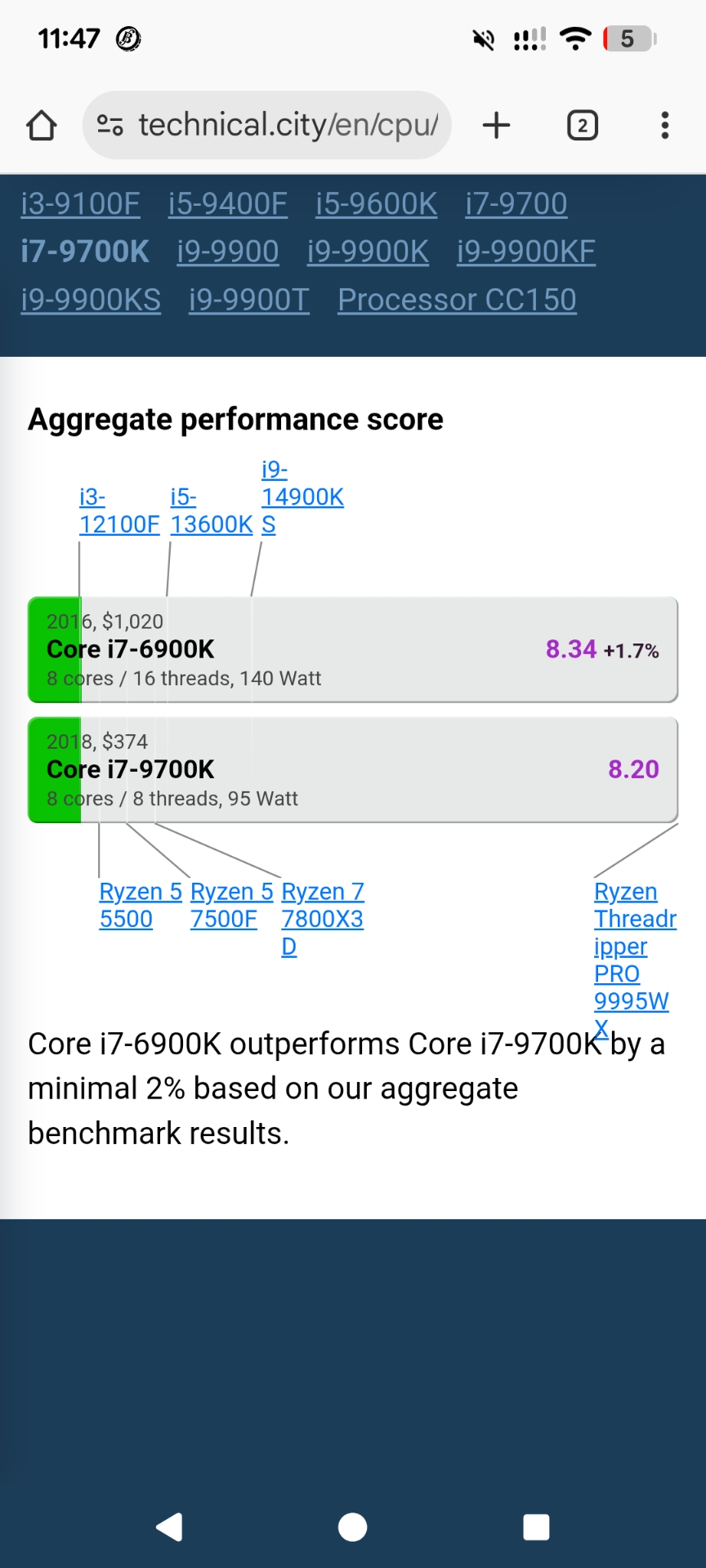
Task: Open the i9-9900T link
Action: tap(248, 300)
